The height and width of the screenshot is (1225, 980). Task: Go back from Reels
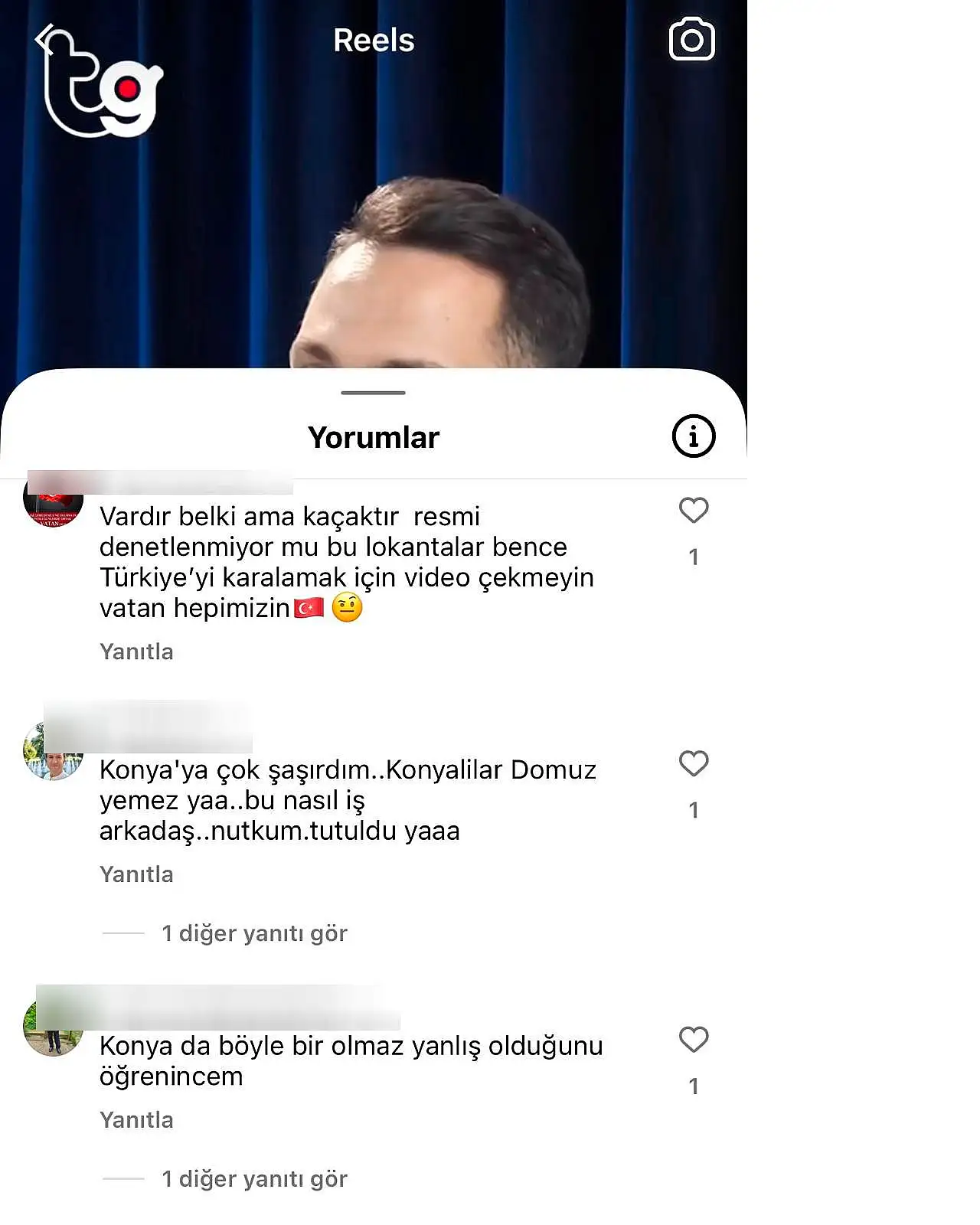(x=46, y=39)
